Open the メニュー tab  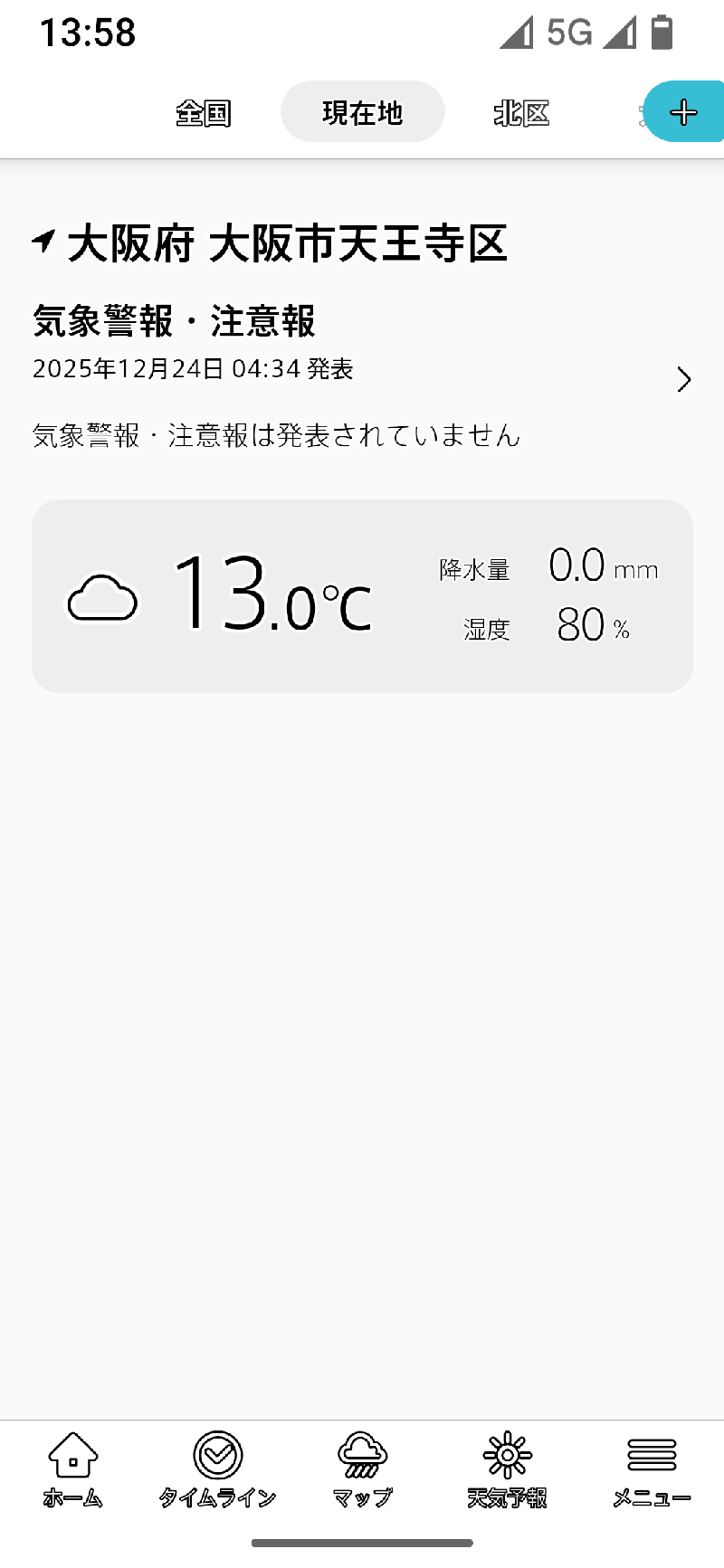[x=652, y=1469]
